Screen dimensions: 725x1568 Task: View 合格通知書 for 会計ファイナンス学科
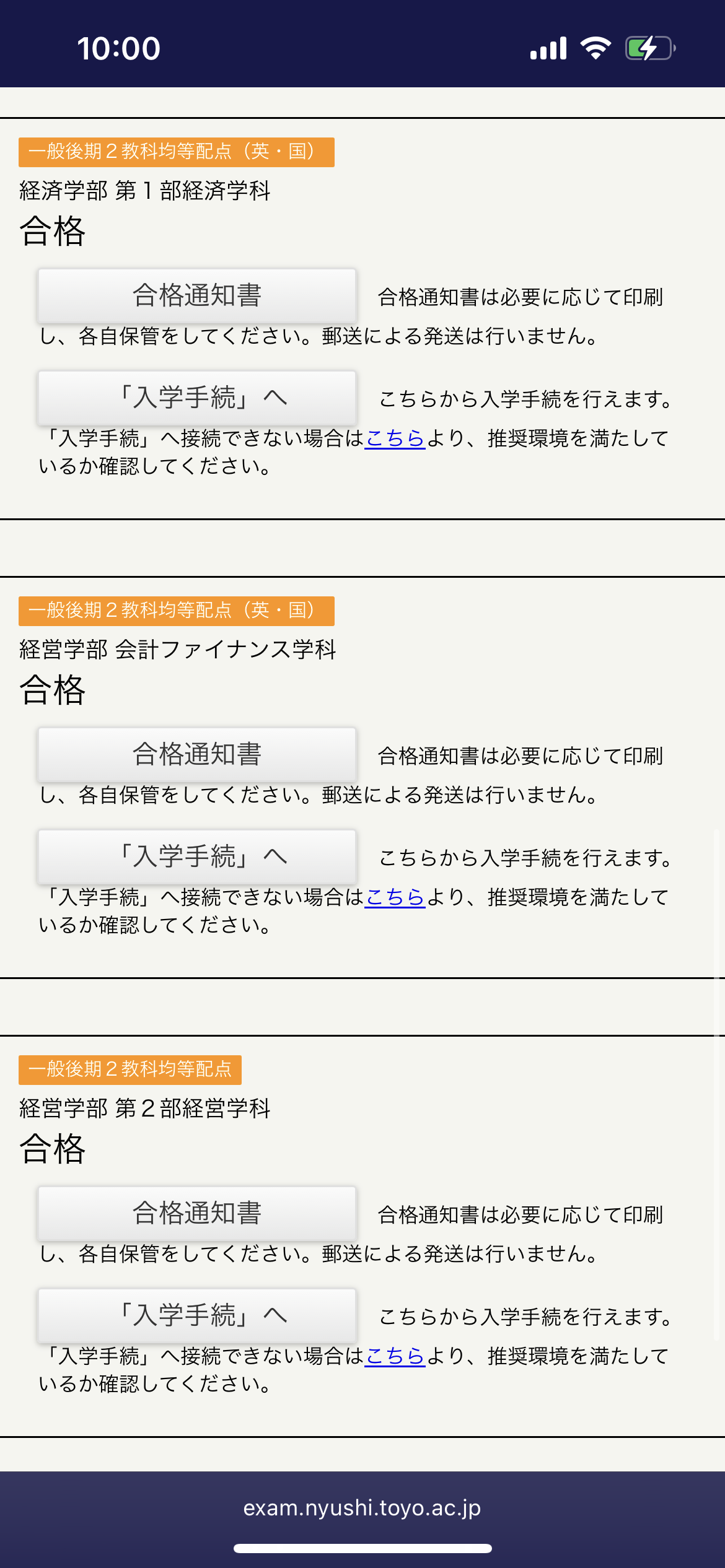[x=197, y=754]
